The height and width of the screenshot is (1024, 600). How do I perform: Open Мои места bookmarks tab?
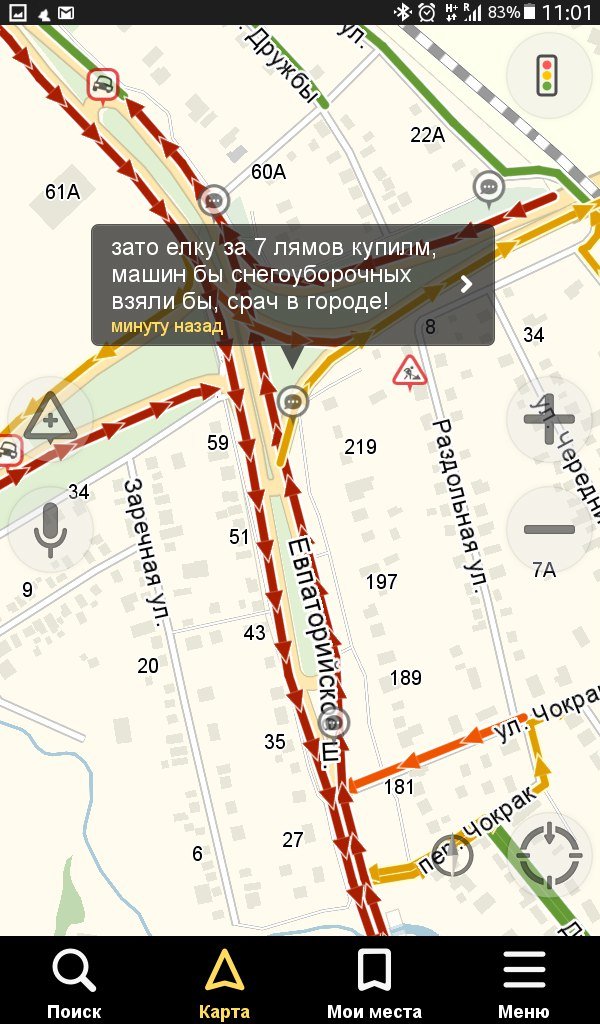[374, 982]
